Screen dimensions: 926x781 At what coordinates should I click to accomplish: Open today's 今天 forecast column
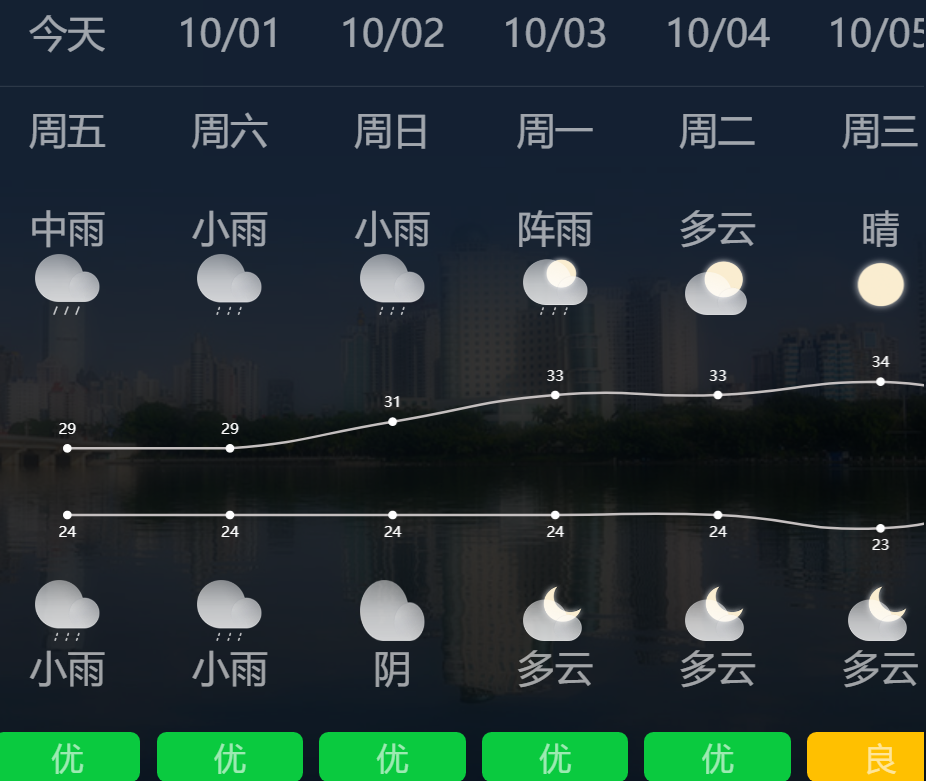point(67,34)
